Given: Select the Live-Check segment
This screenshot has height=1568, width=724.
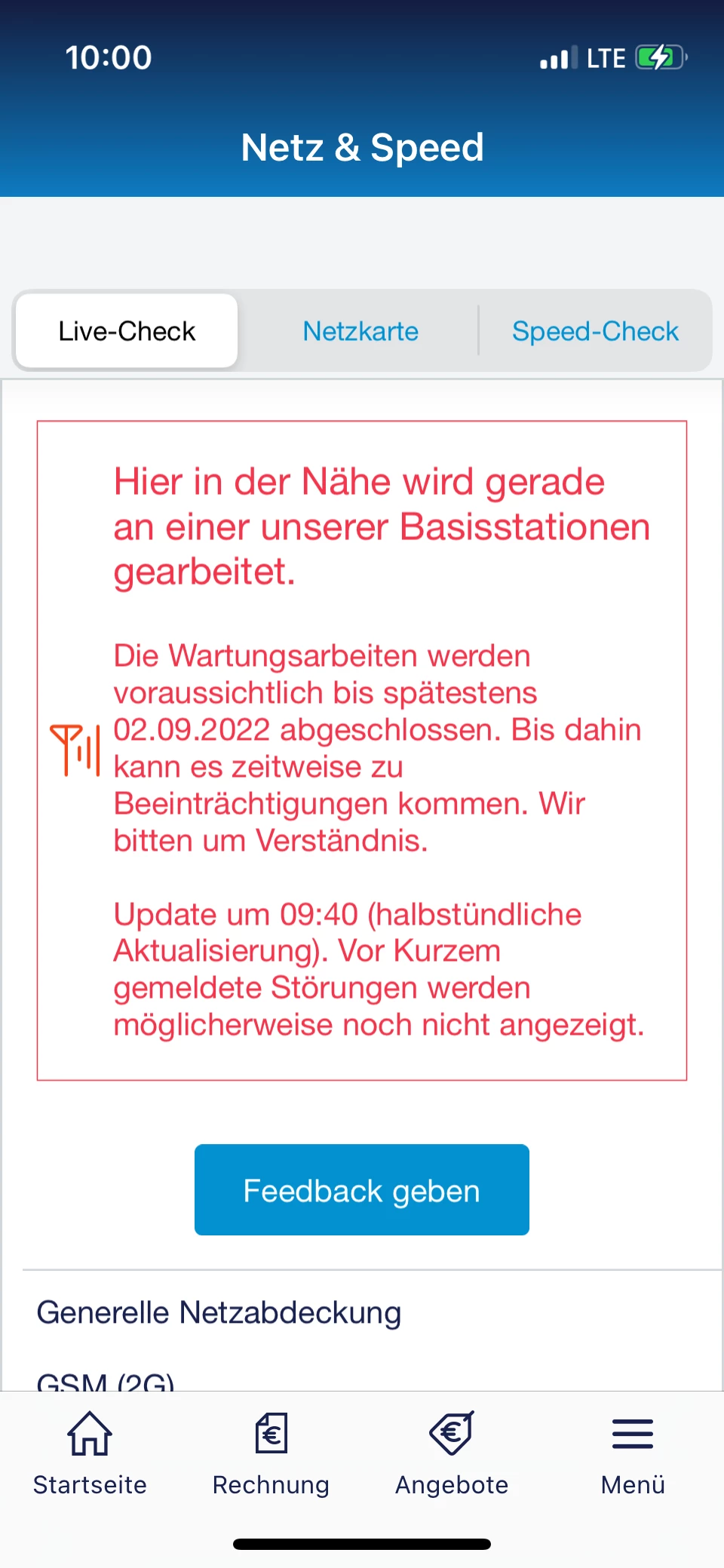Looking at the screenshot, I should tap(127, 331).
